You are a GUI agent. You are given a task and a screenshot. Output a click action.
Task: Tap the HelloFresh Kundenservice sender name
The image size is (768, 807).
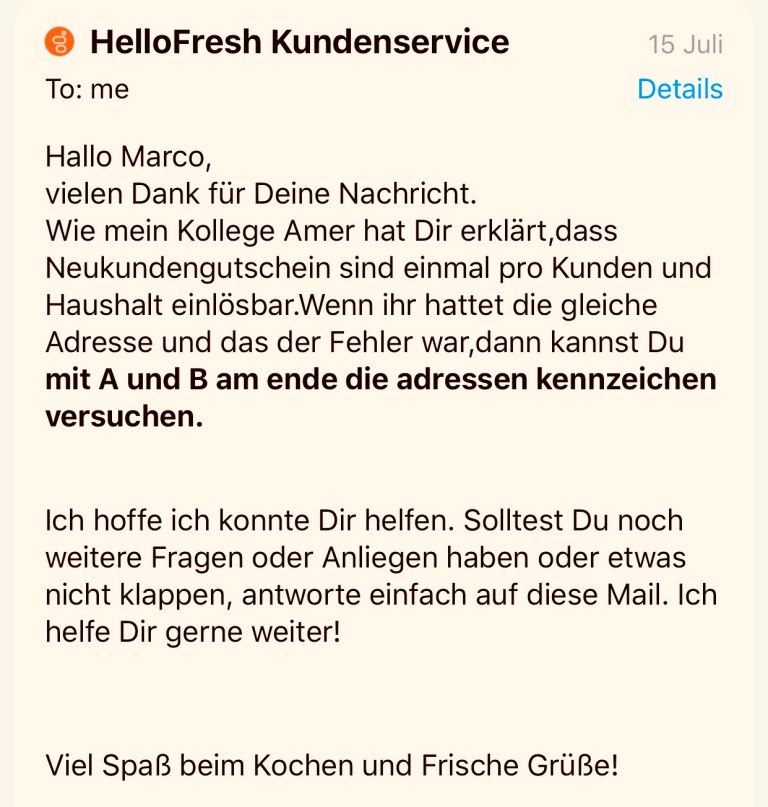[x=299, y=42]
